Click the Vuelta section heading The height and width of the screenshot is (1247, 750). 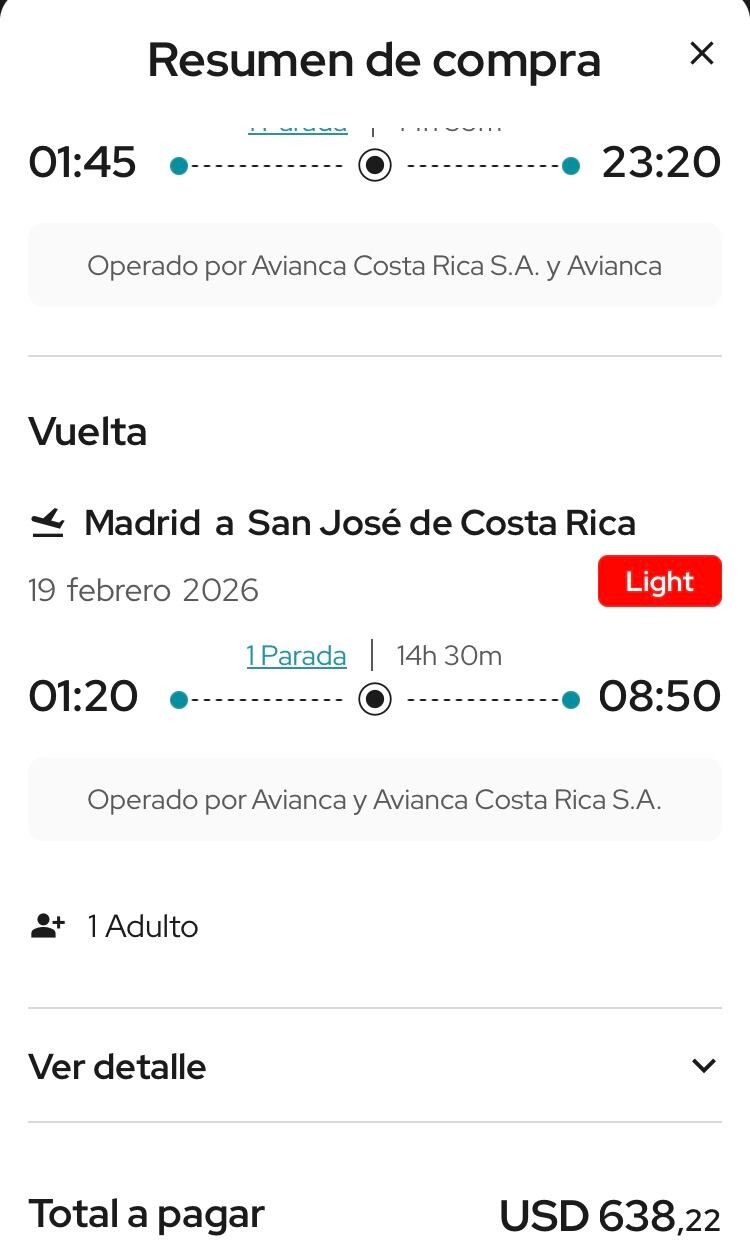(x=88, y=432)
